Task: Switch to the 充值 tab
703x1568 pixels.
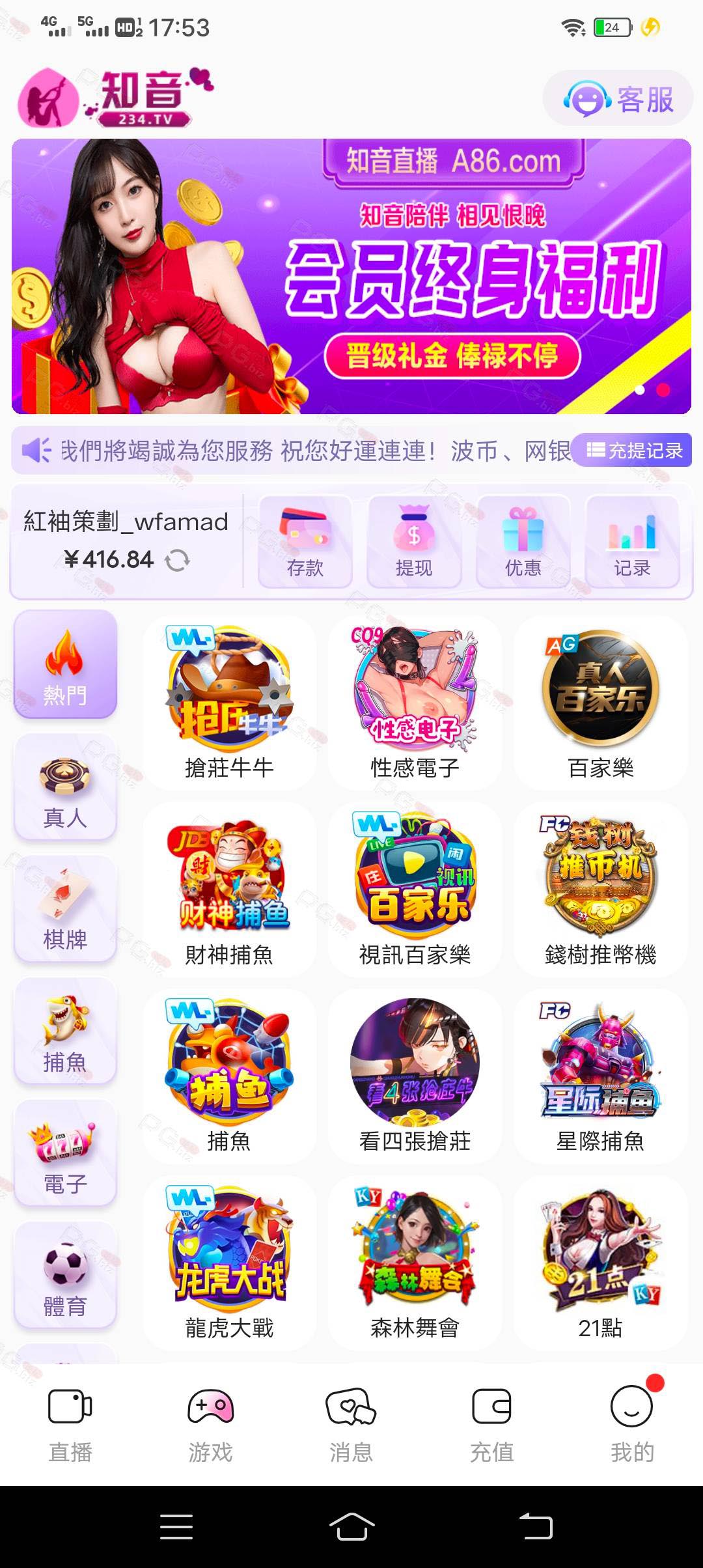Action: tap(492, 1425)
